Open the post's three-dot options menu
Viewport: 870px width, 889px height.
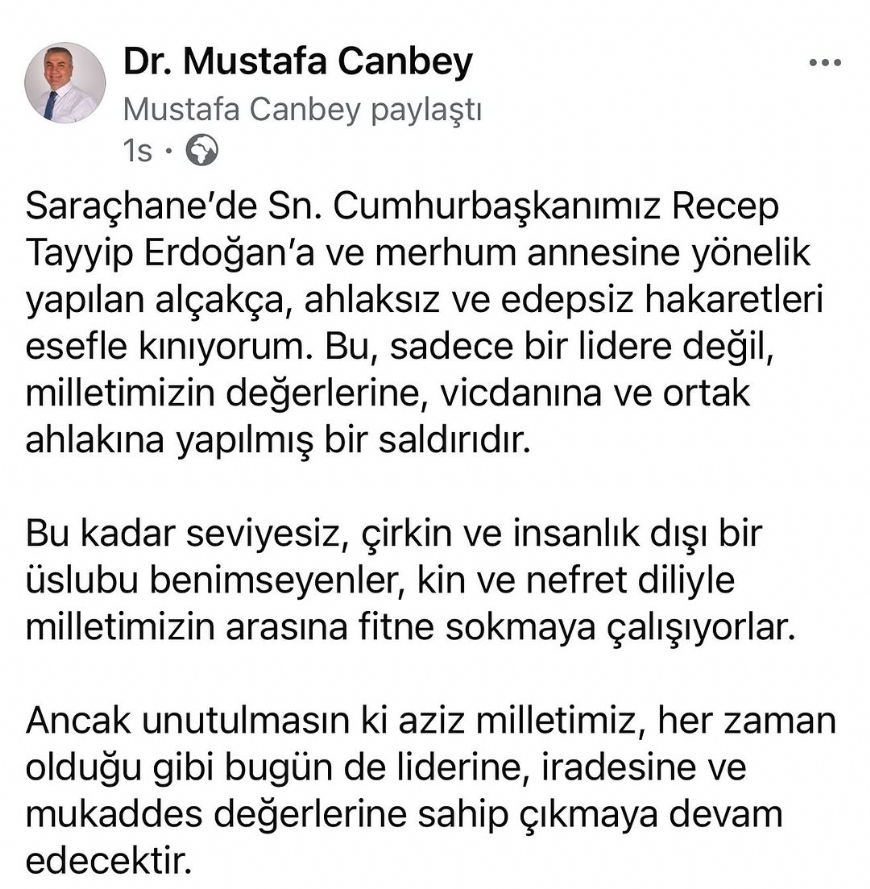click(824, 63)
